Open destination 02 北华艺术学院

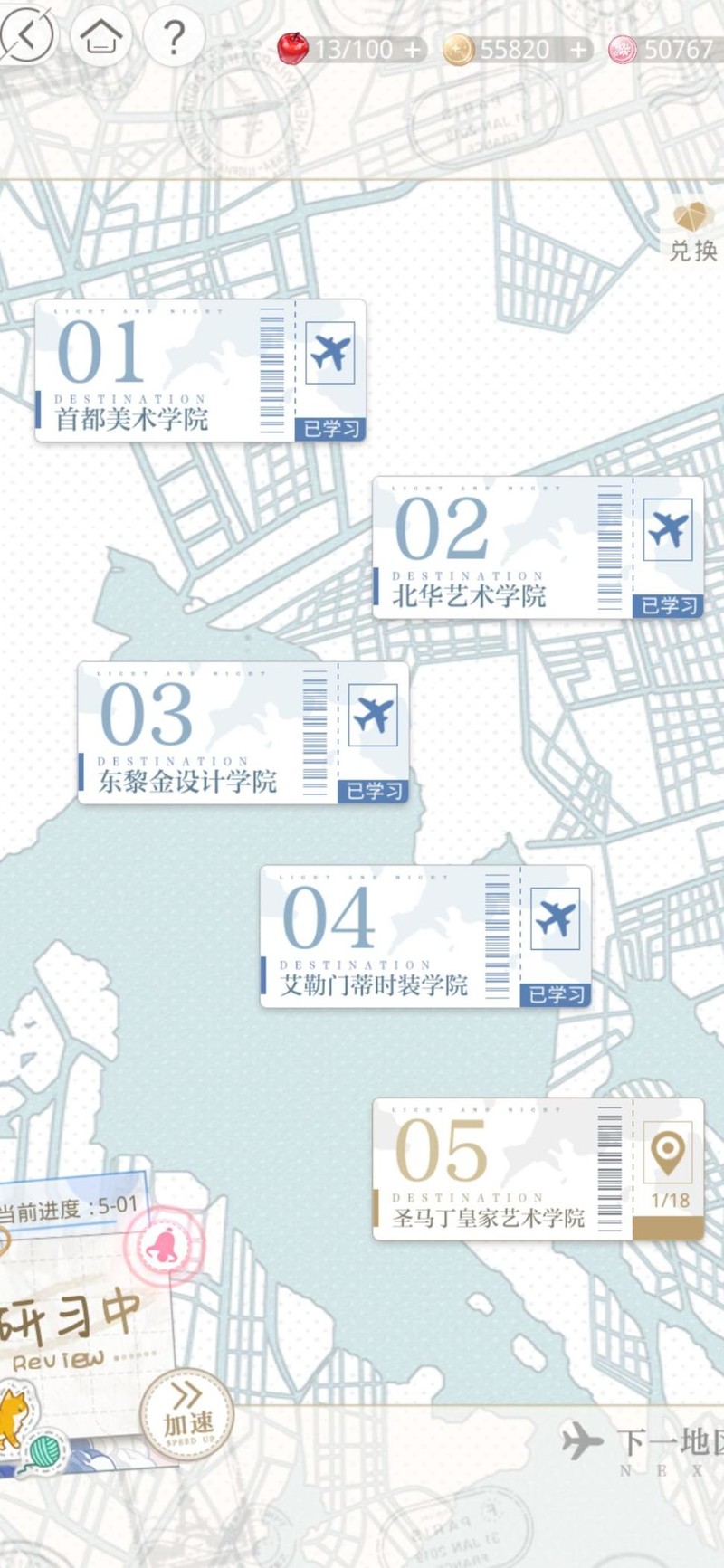[x=538, y=547]
